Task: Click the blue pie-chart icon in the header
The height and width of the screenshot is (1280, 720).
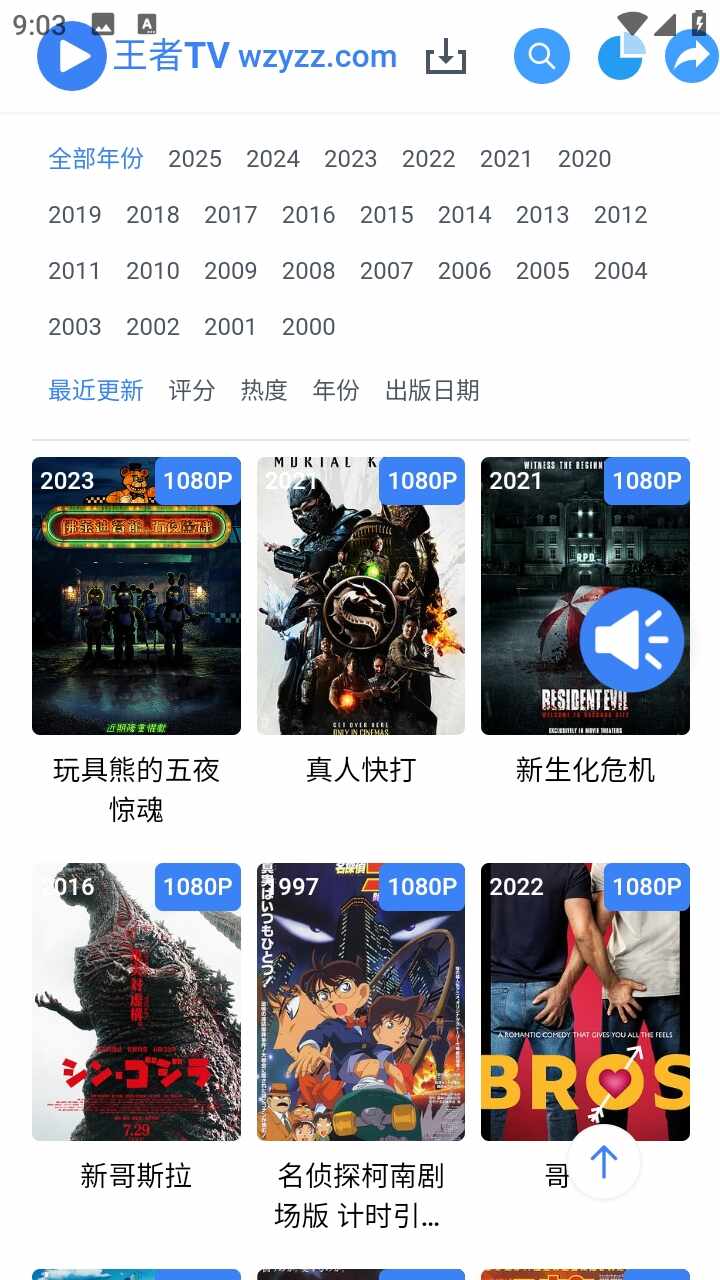Action: click(x=619, y=55)
